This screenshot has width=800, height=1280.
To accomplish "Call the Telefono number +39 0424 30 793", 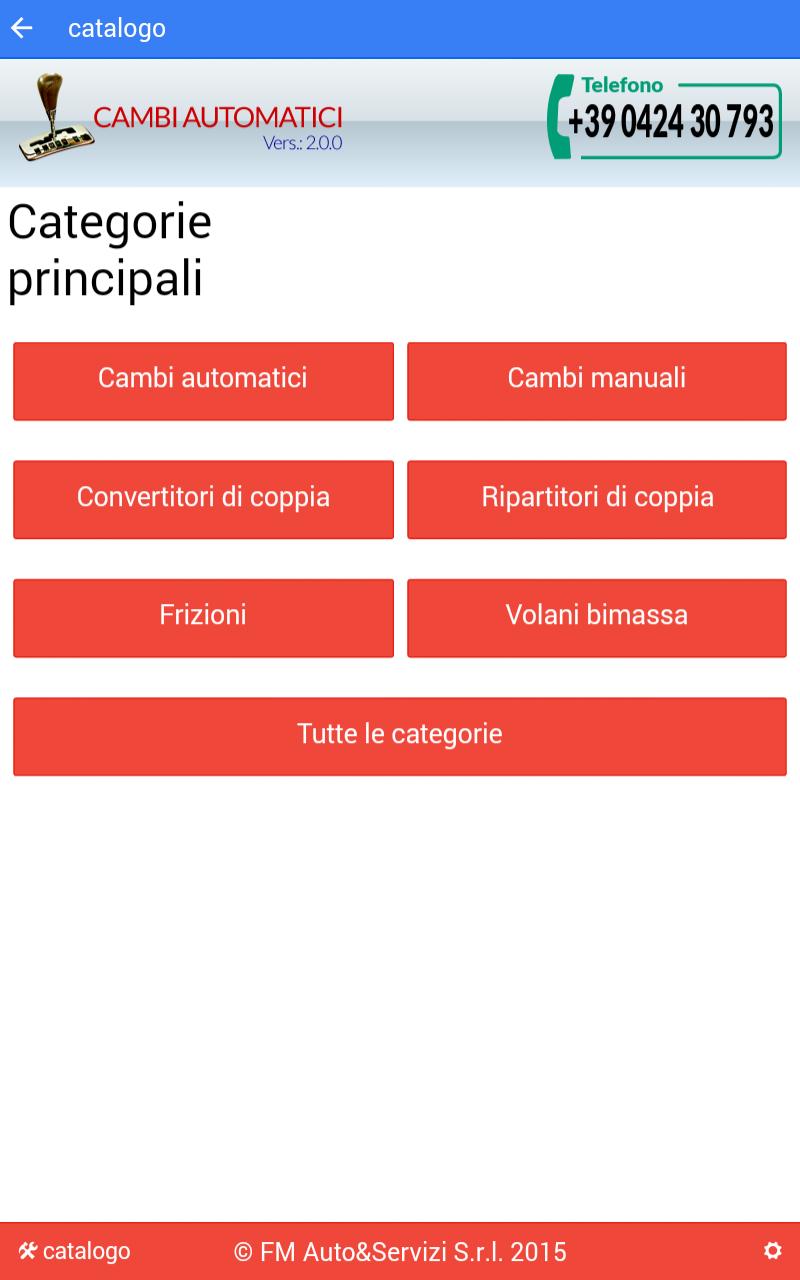I will click(665, 119).
